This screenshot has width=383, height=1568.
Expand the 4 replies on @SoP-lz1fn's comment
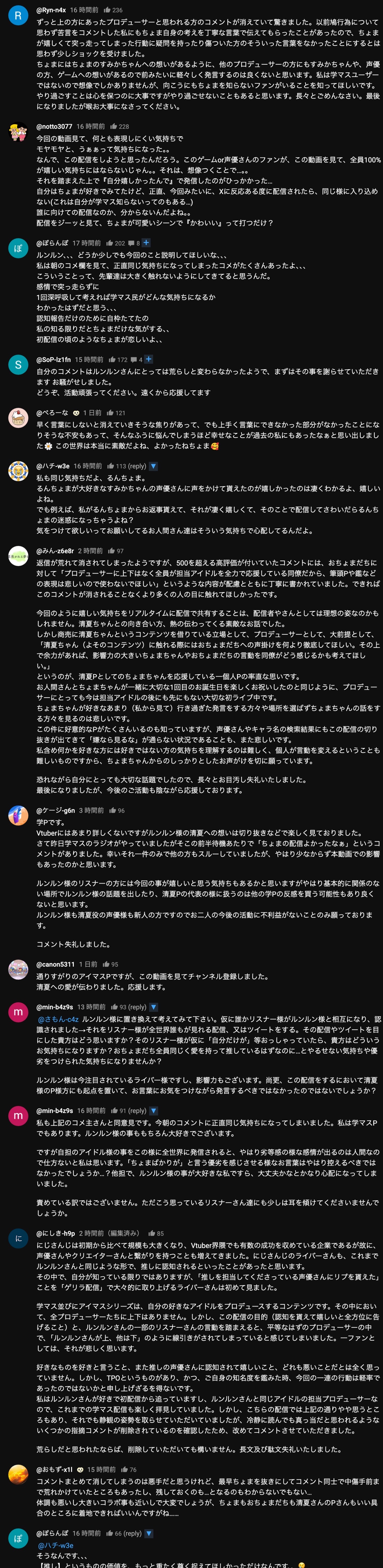(148, 359)
